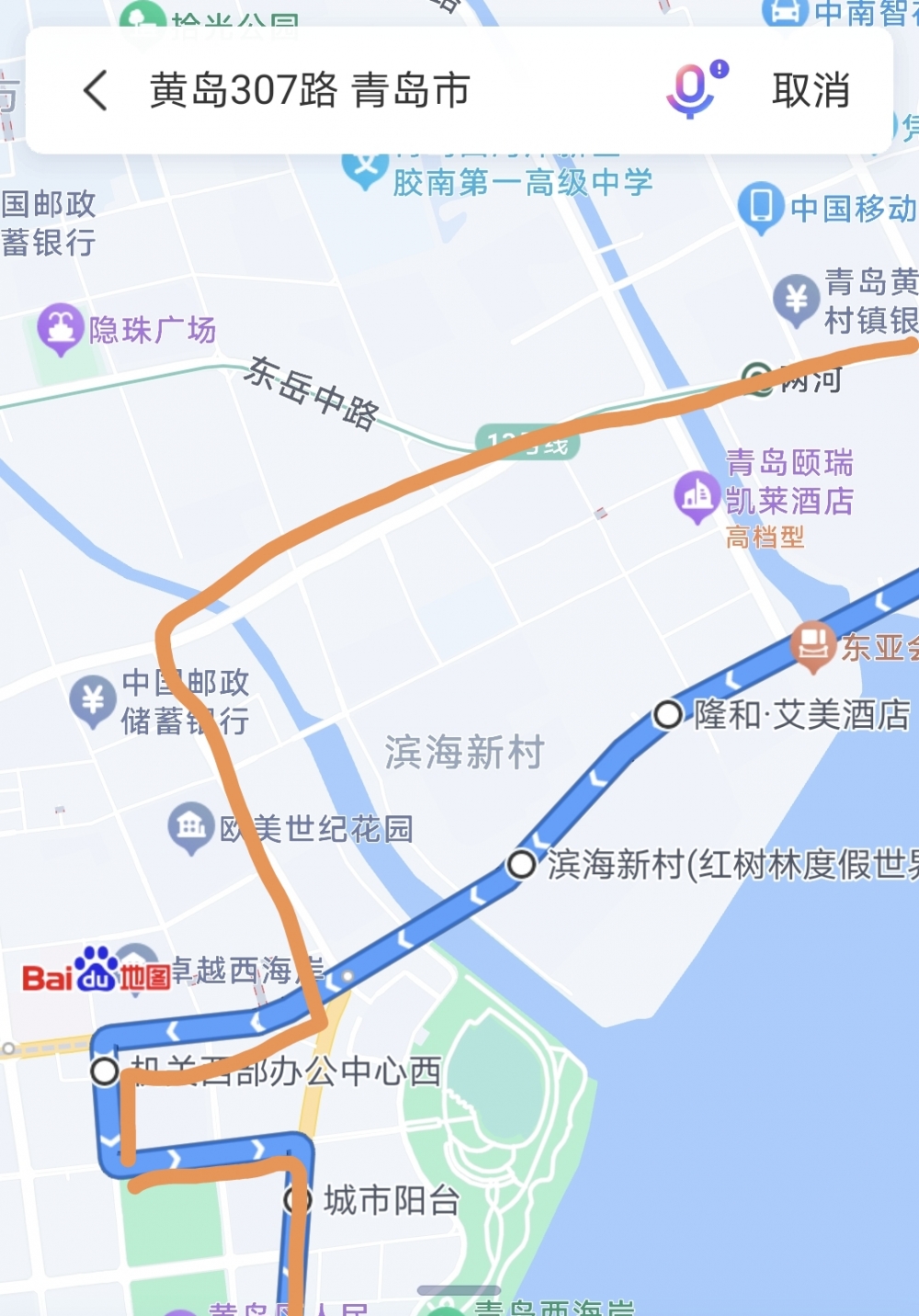
Task: Open the 胶南第一高级中学 school marker
Action: pos(366,169)
